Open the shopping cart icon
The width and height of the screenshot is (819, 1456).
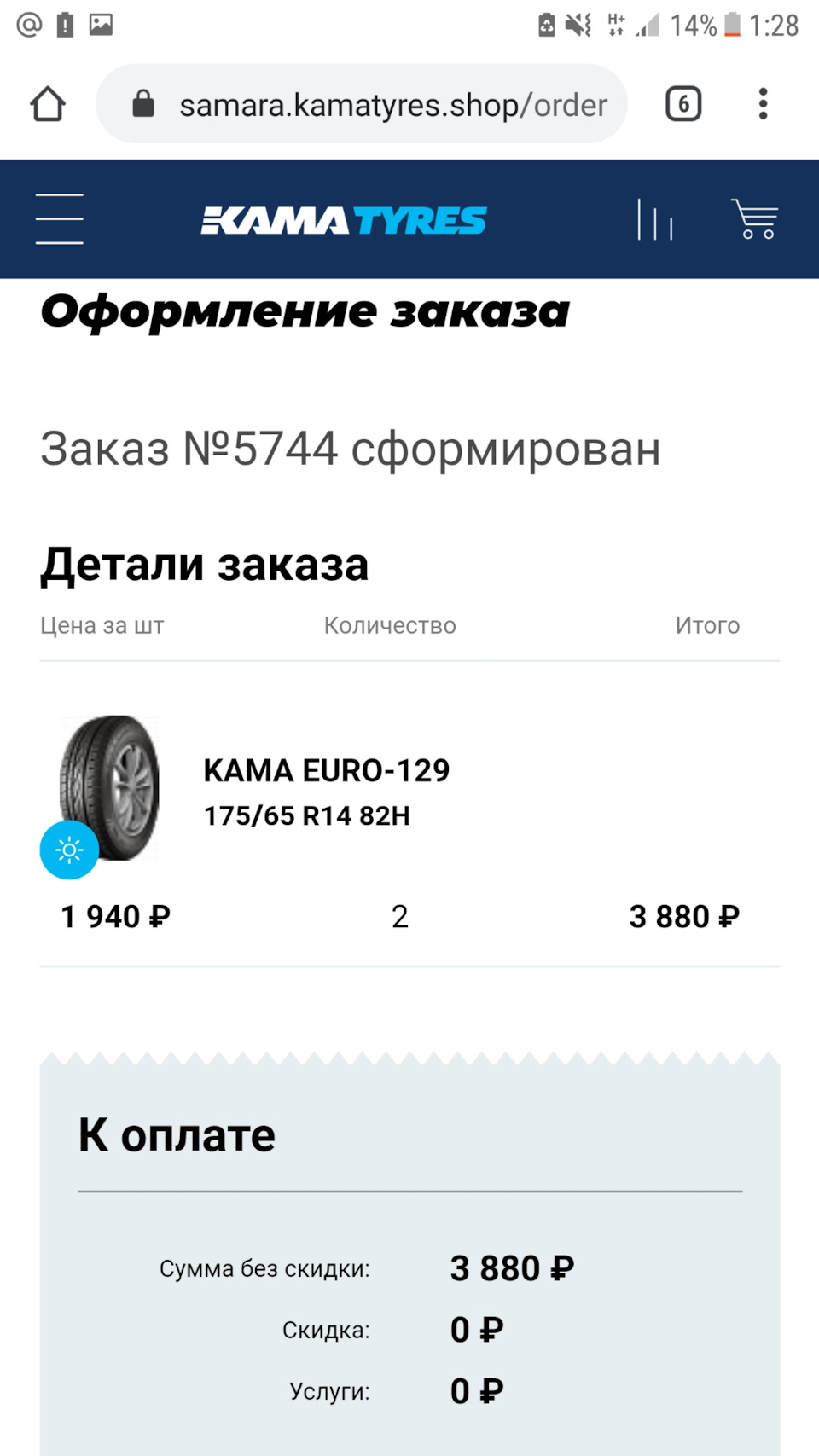pyautogui.click(x=754, y=219)
